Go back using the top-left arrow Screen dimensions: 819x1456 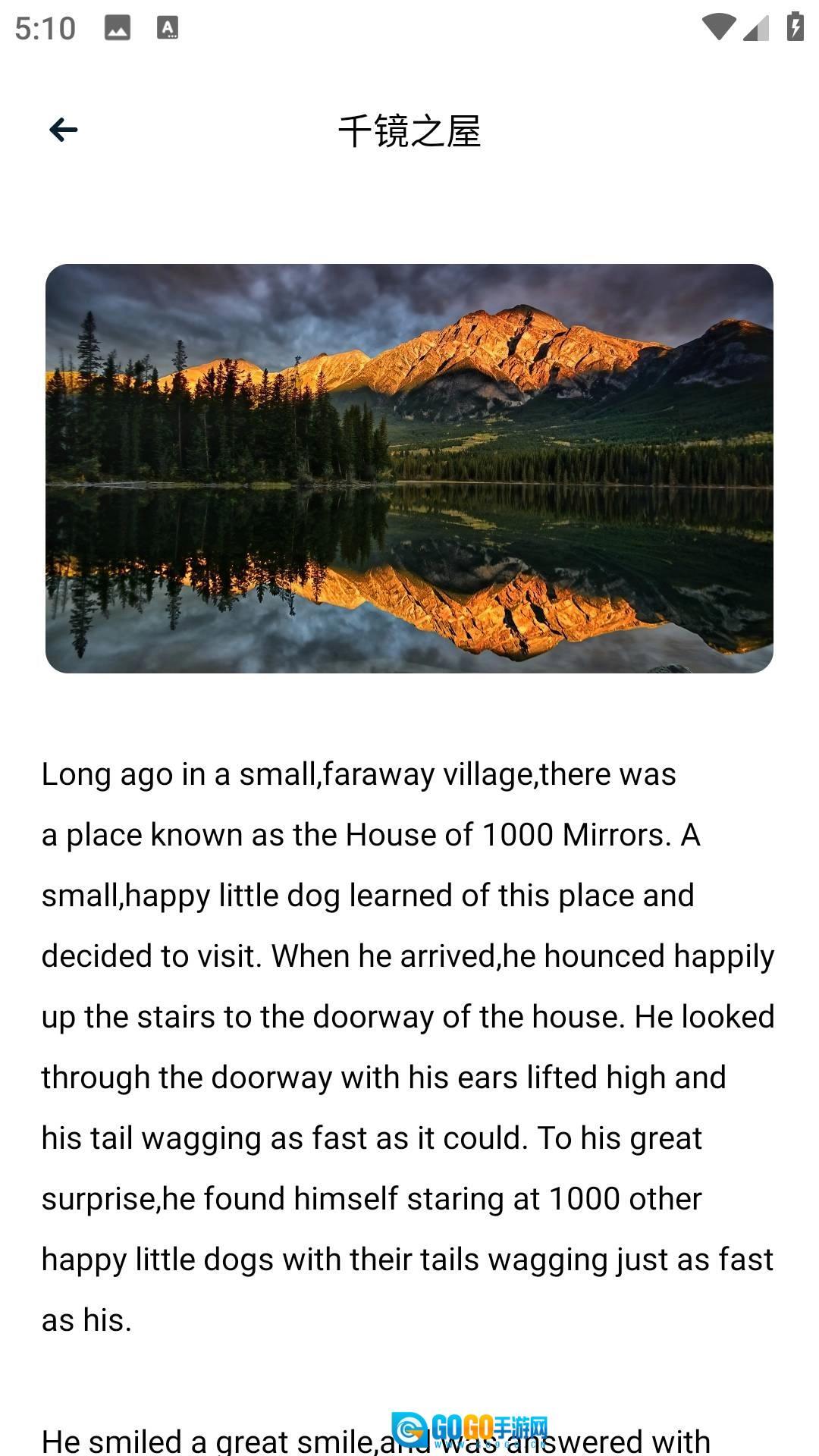point(63,130)
